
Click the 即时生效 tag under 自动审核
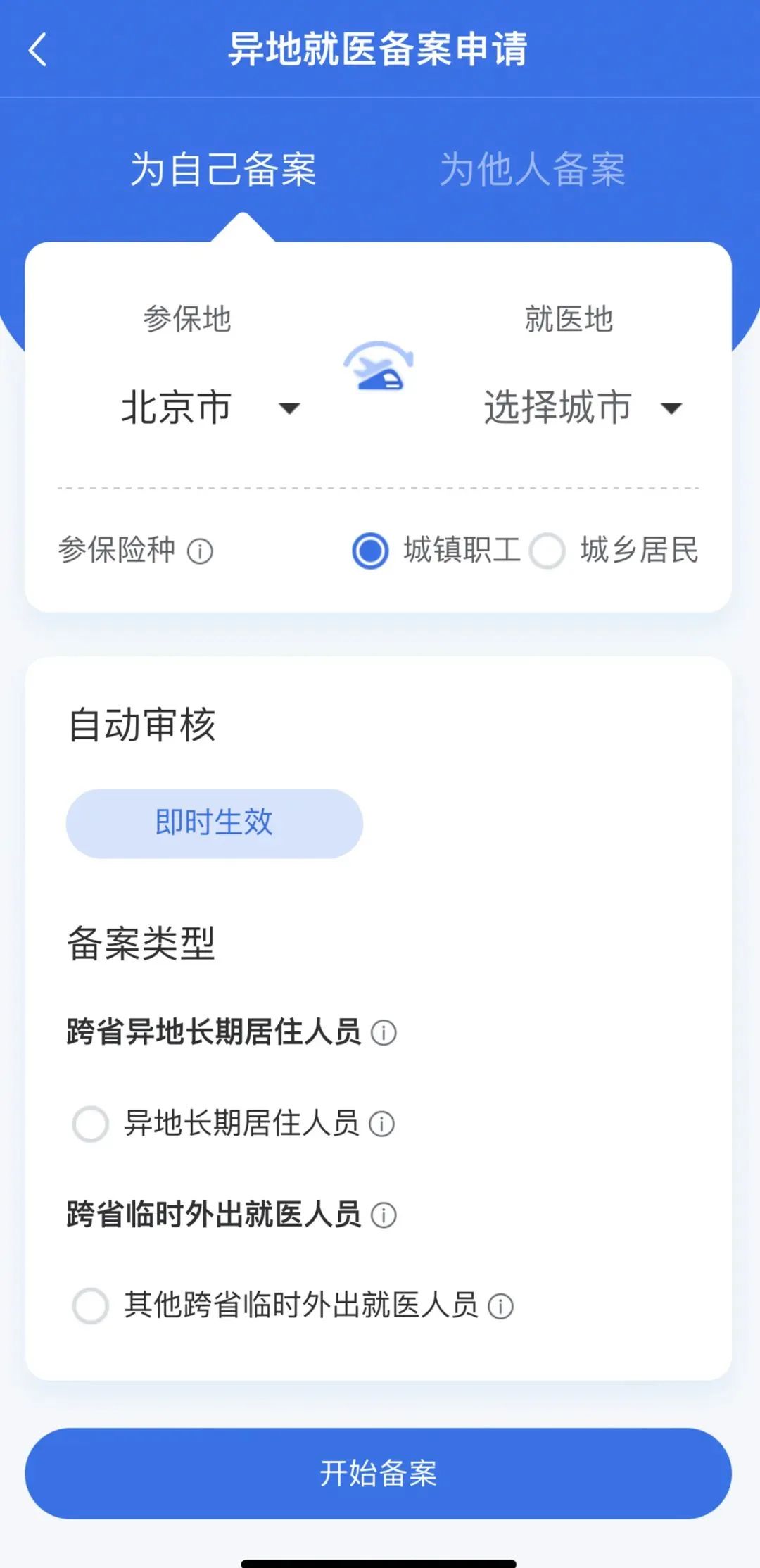tap(212, 822)
